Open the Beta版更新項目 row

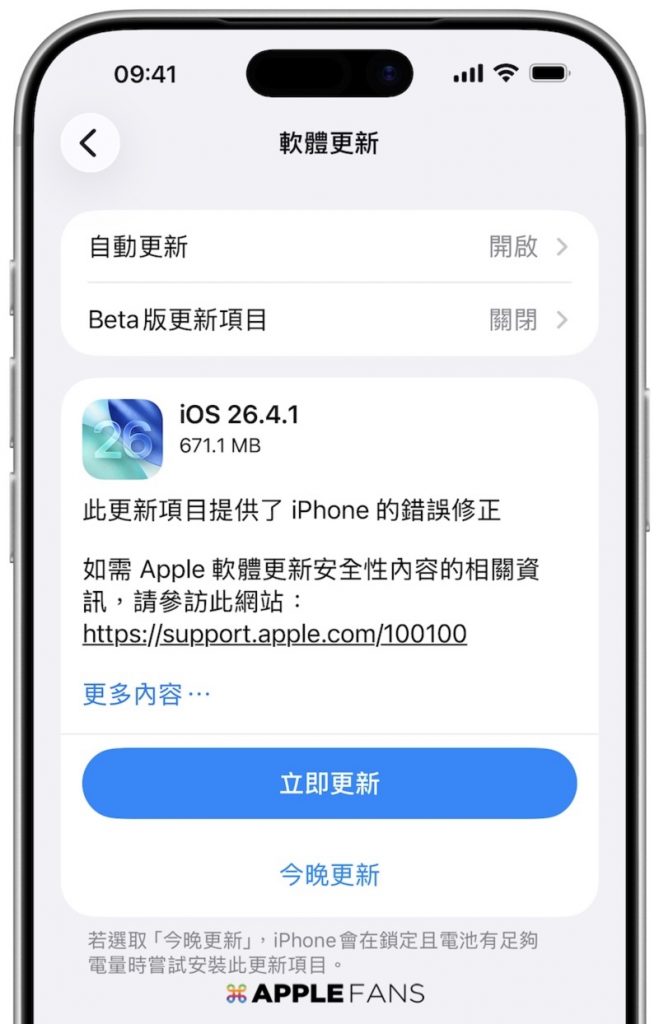pyautogui.click(x=329, y=320)
